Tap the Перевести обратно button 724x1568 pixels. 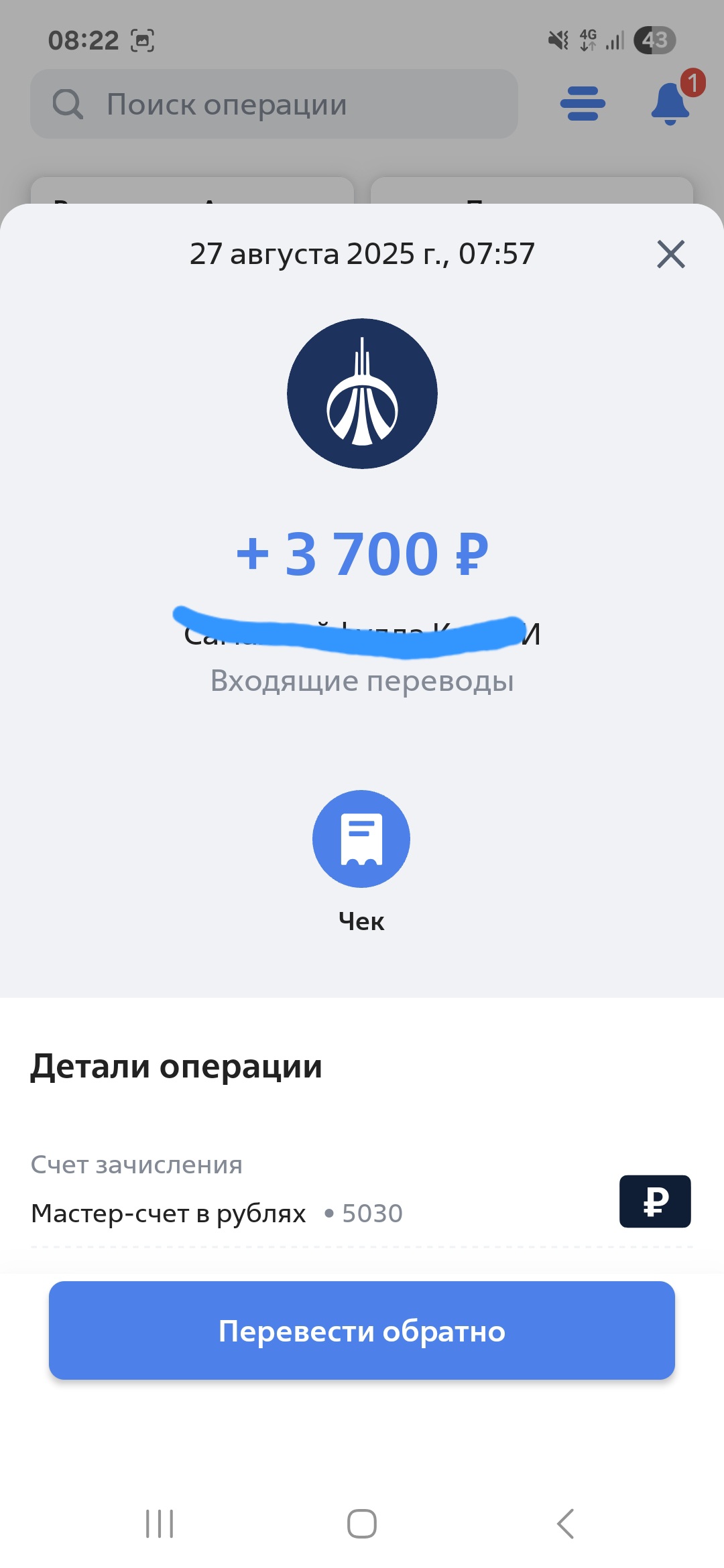[x=362, y=1331]
